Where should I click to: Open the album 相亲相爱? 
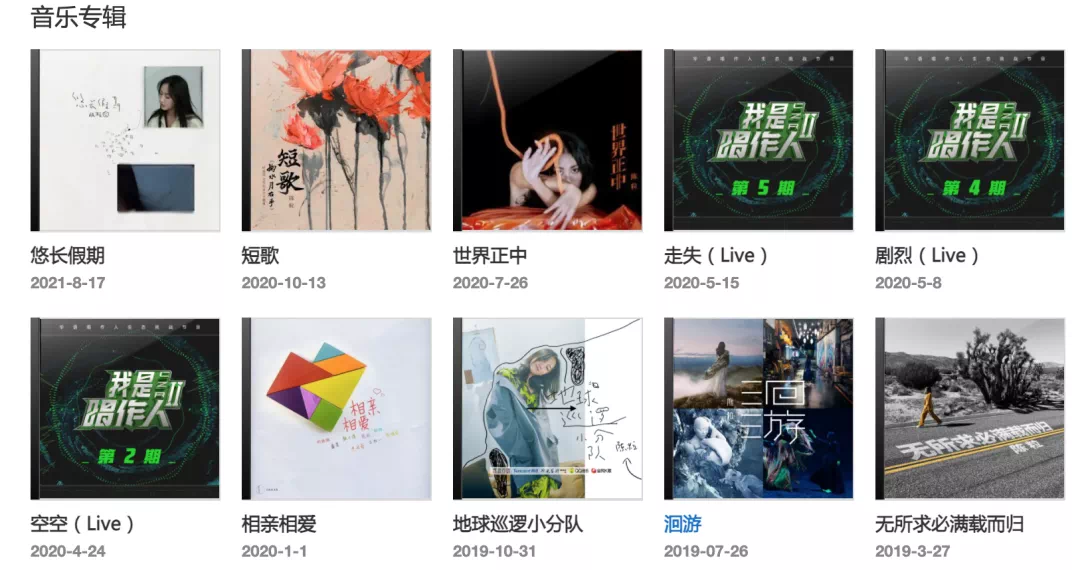(x=336, y=409)
